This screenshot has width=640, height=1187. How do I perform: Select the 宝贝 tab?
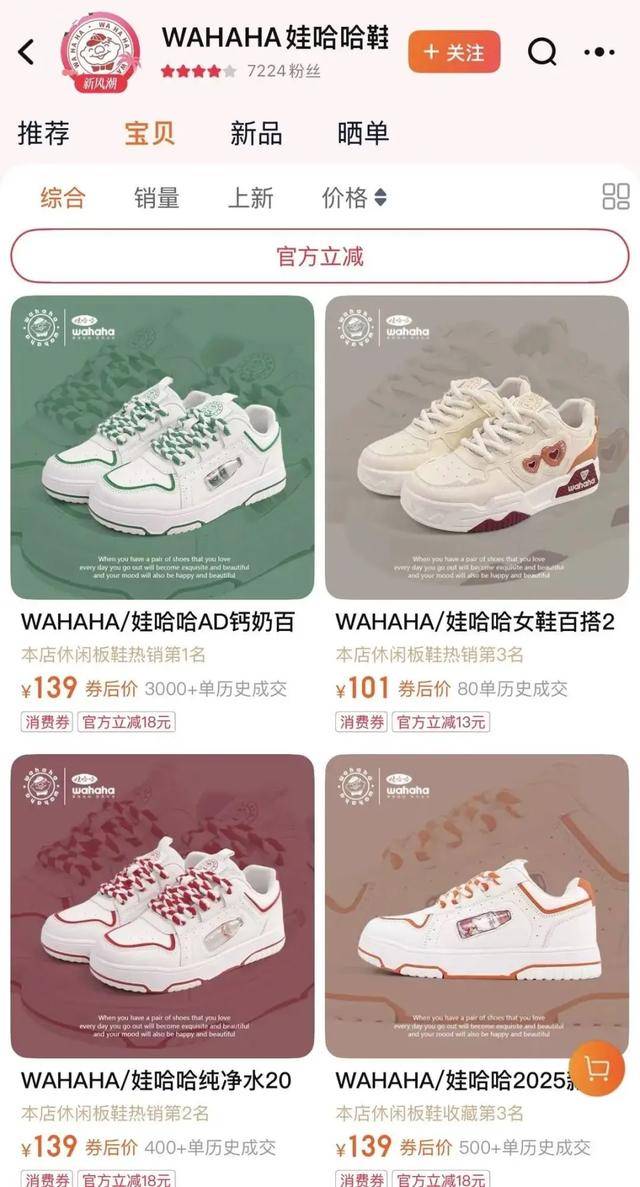[x=150, y=133]
